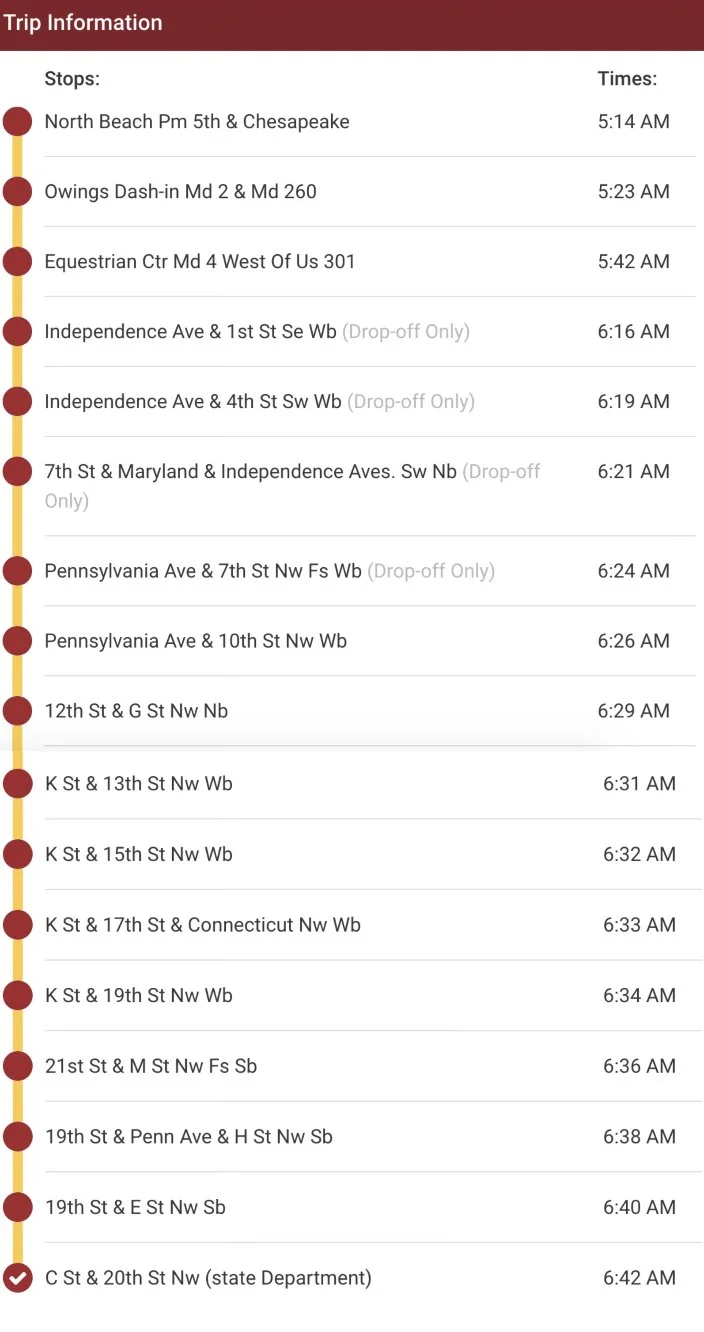704x1332 pixels.
Task: Select the Owings Dash-in Md 2 stop
Action: pos(352,192)
